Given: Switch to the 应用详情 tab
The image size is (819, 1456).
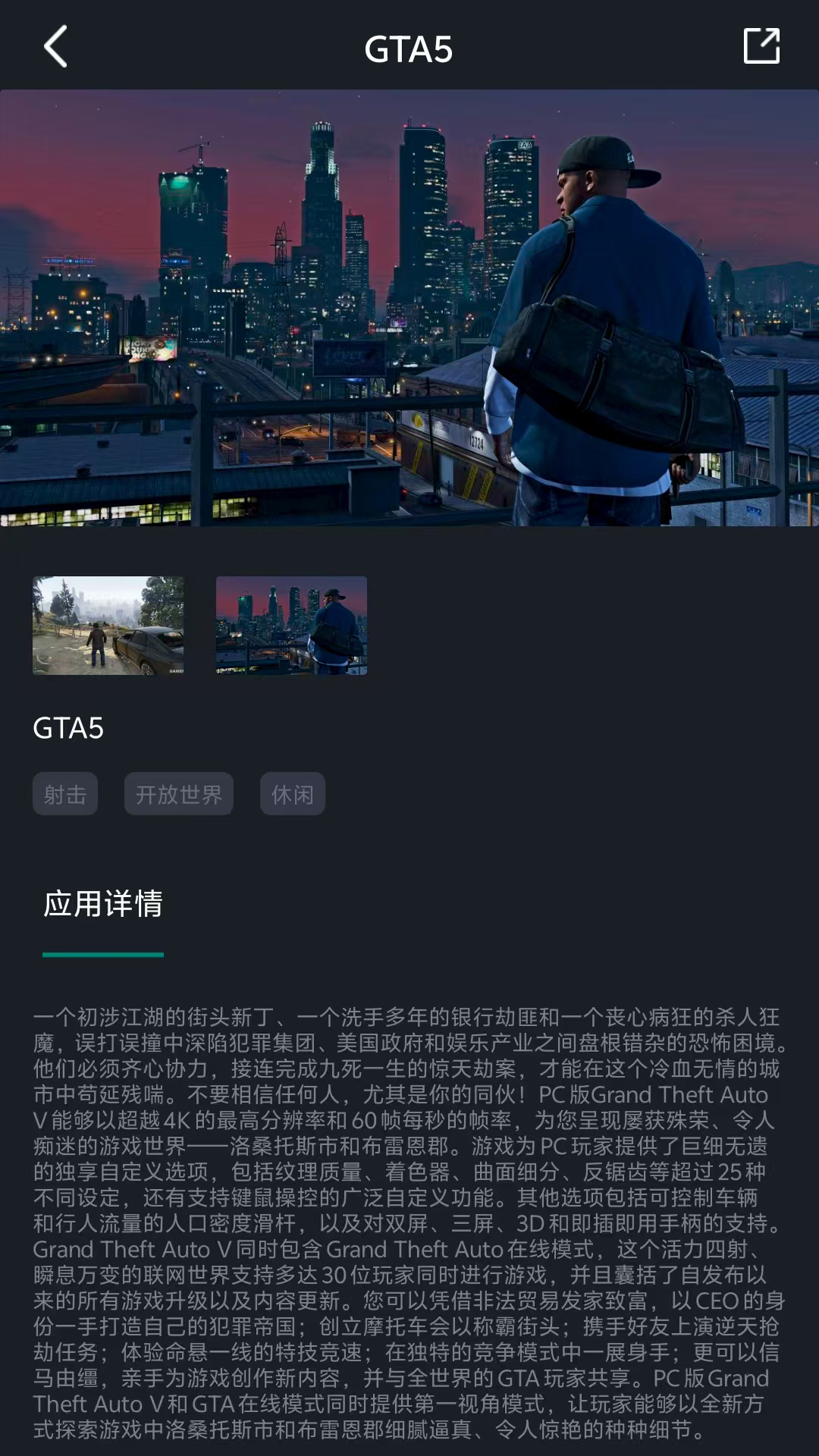Looking at the screenshot, I should [x=103, y=904].
